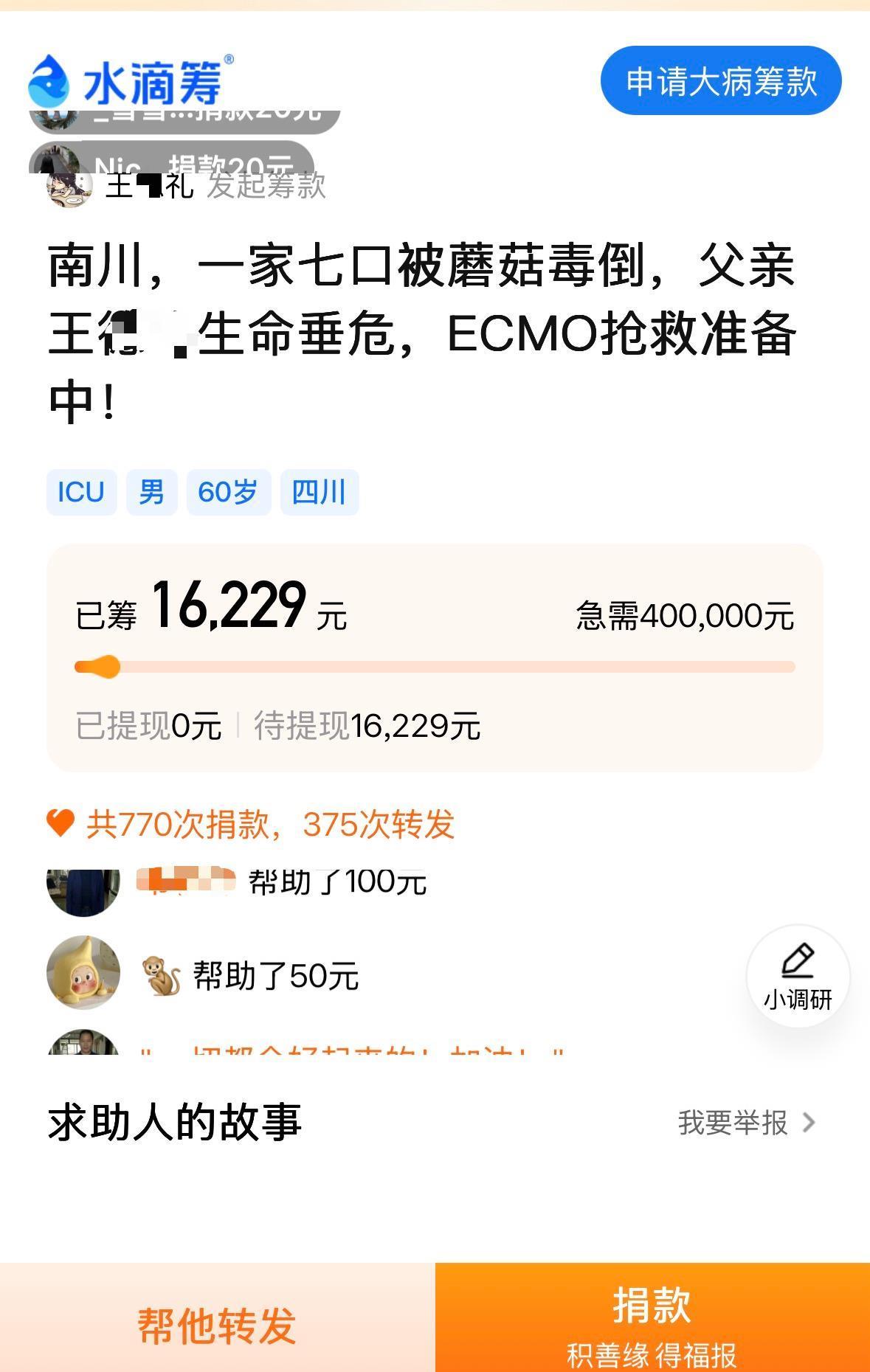Tap the 申请大病筹款 button
Image resolution: width=870 pixels, height=1372 pixels.
pos(721,81)
